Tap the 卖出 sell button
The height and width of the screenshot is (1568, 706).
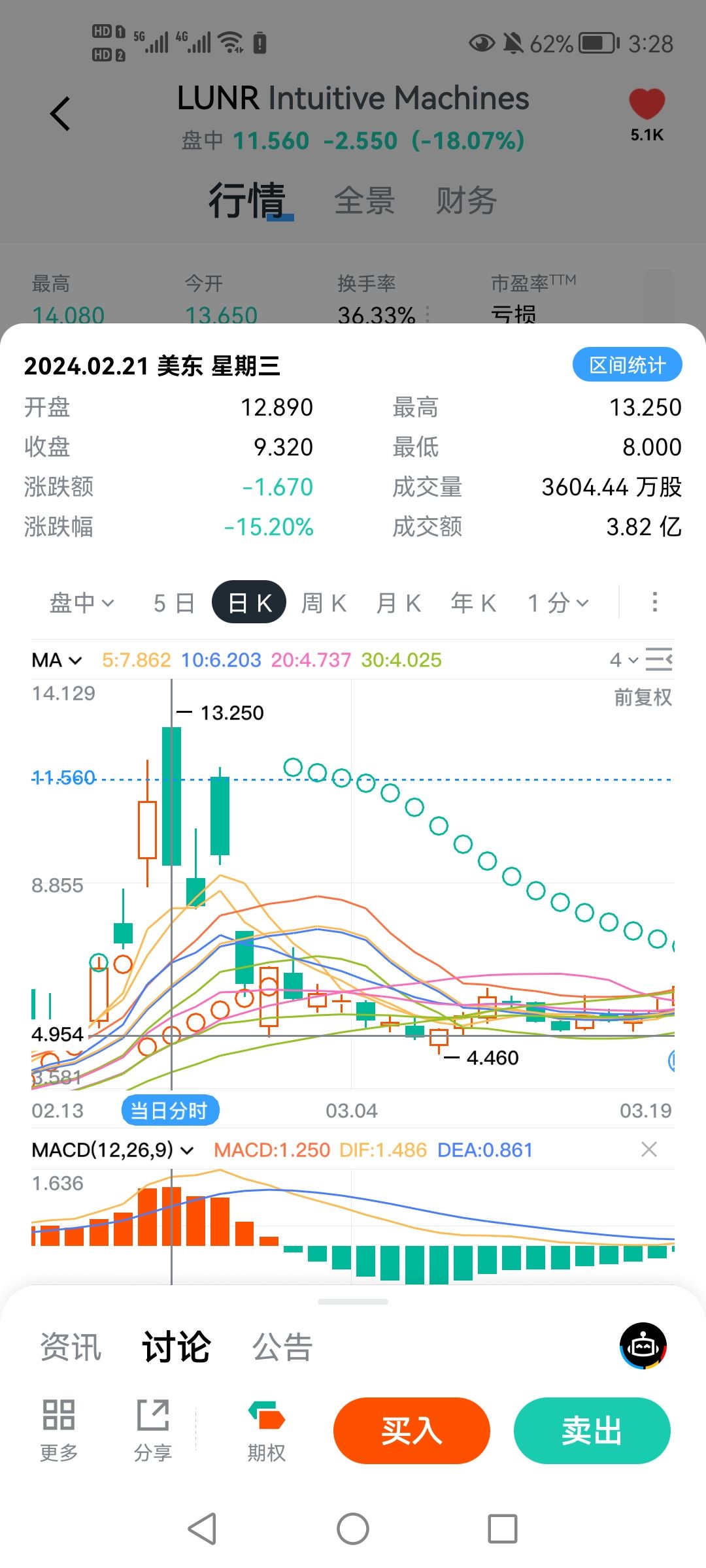coord(592,1431)
